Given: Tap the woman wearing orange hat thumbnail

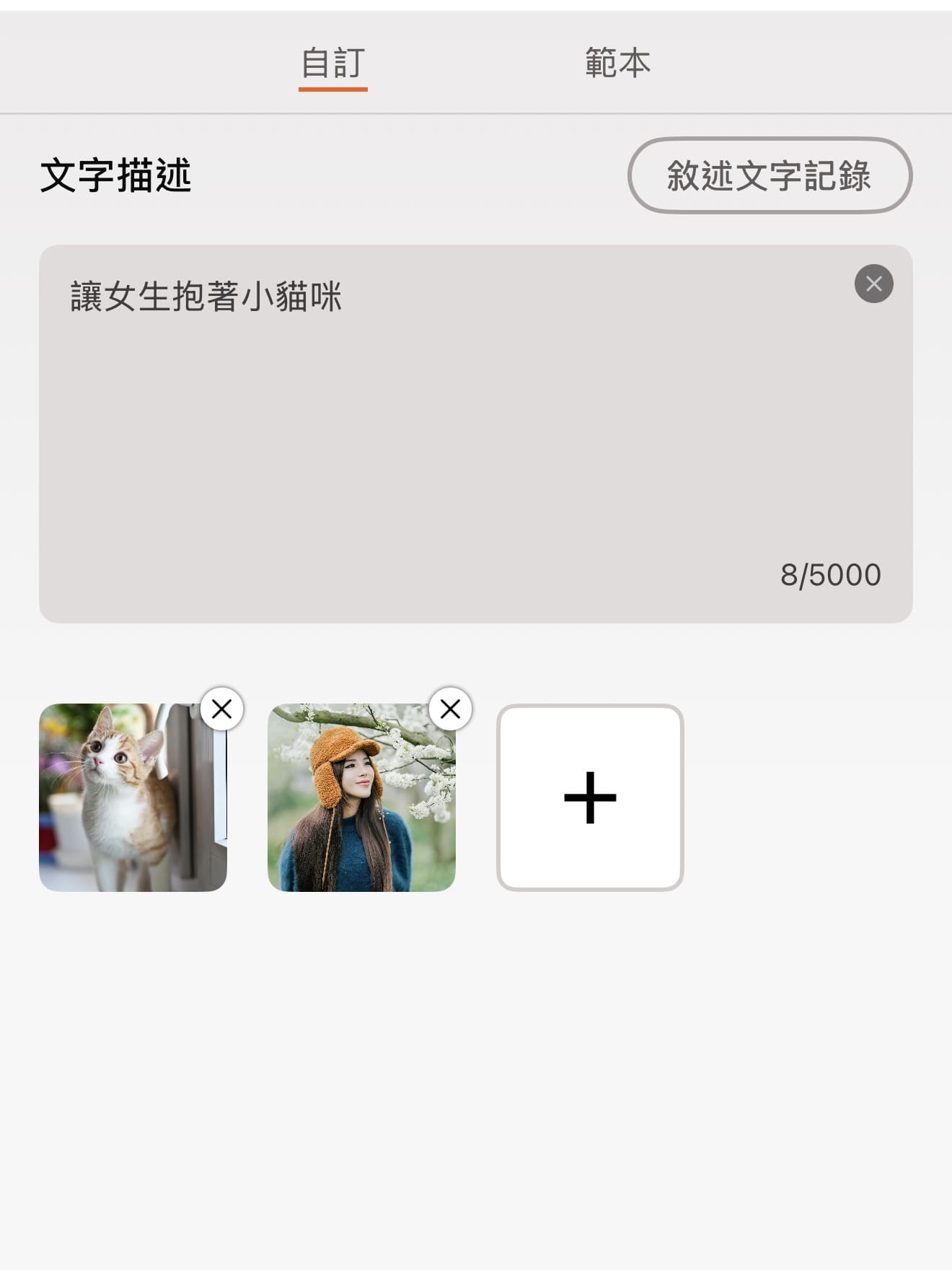Looking at the screenshot, I should pyautogui.click(x=362, y=800).
